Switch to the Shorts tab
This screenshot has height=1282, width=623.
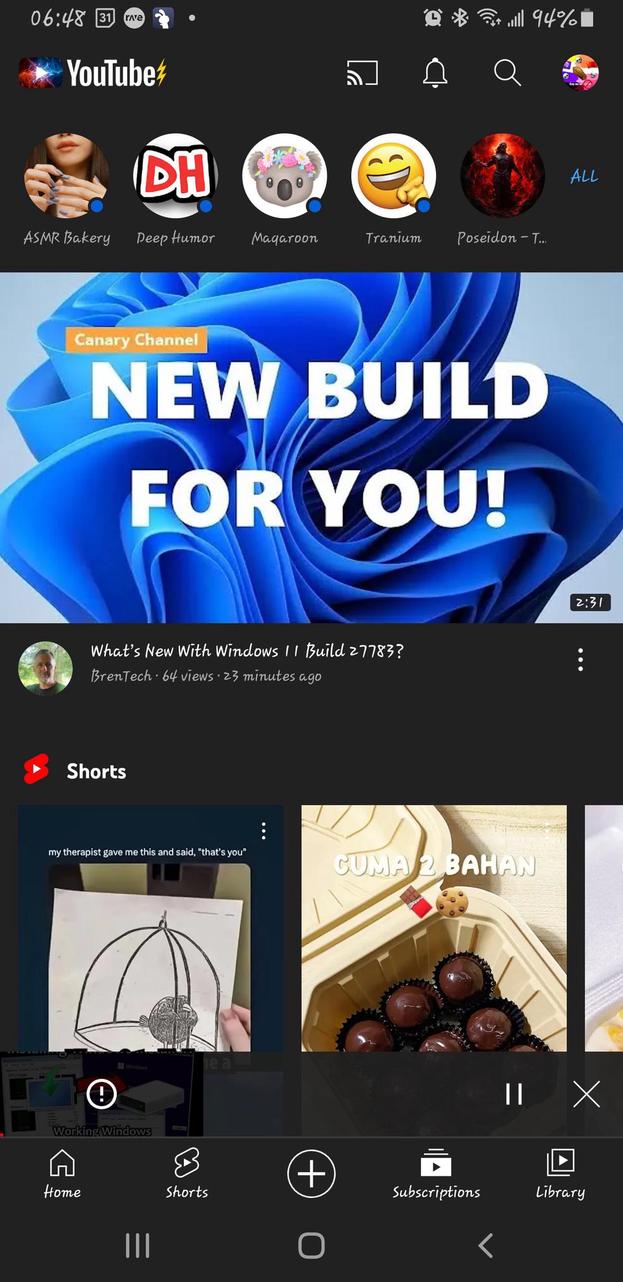187,1173
